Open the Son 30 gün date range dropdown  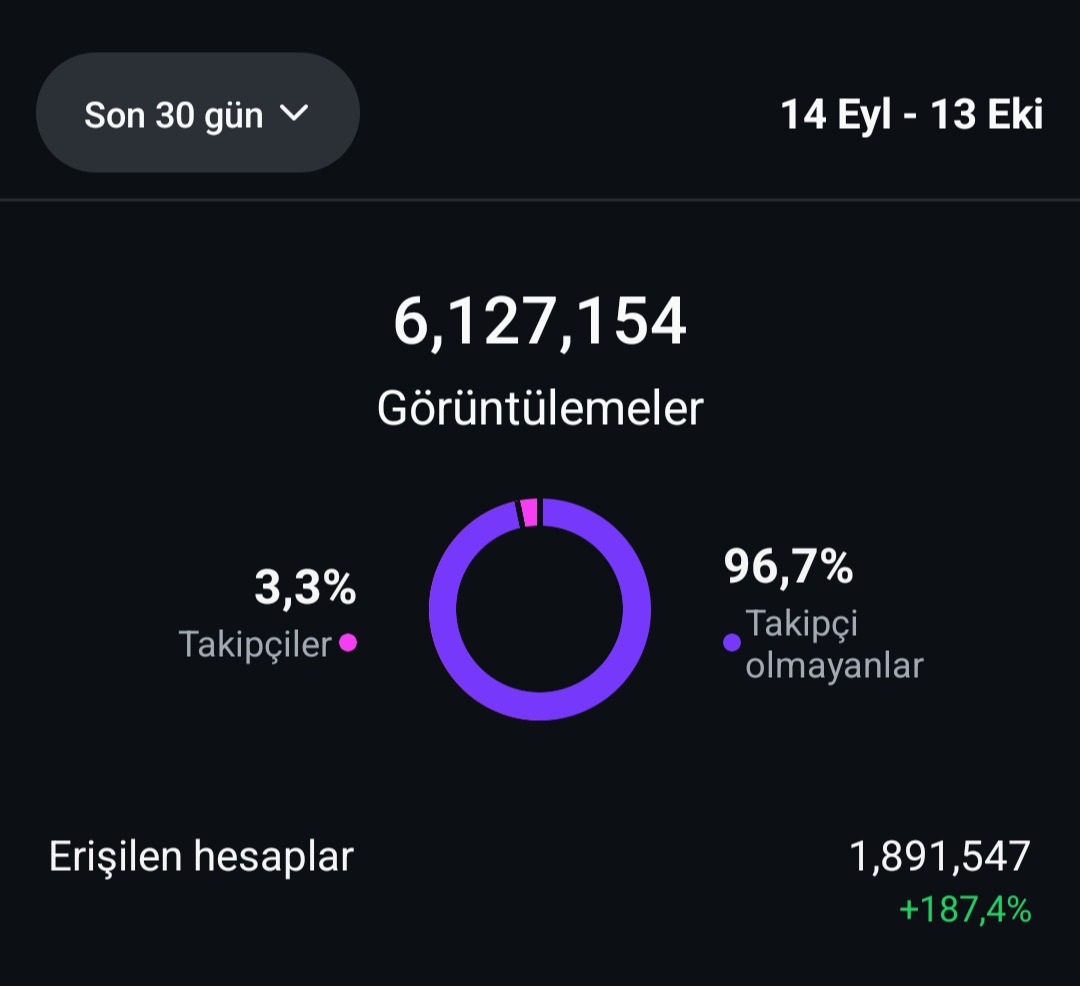[x=198, y=113]
